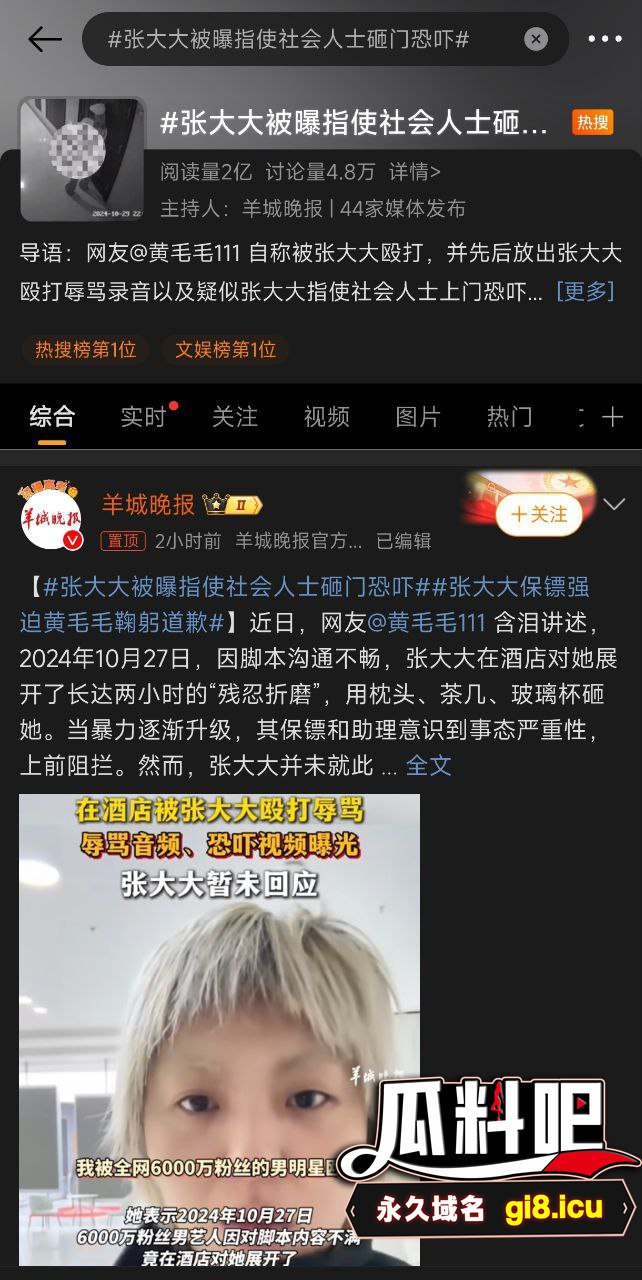This screenshot has width=642, height=1280.
Task: Switch to the 图片 tab
Action: tap(418, 417)
